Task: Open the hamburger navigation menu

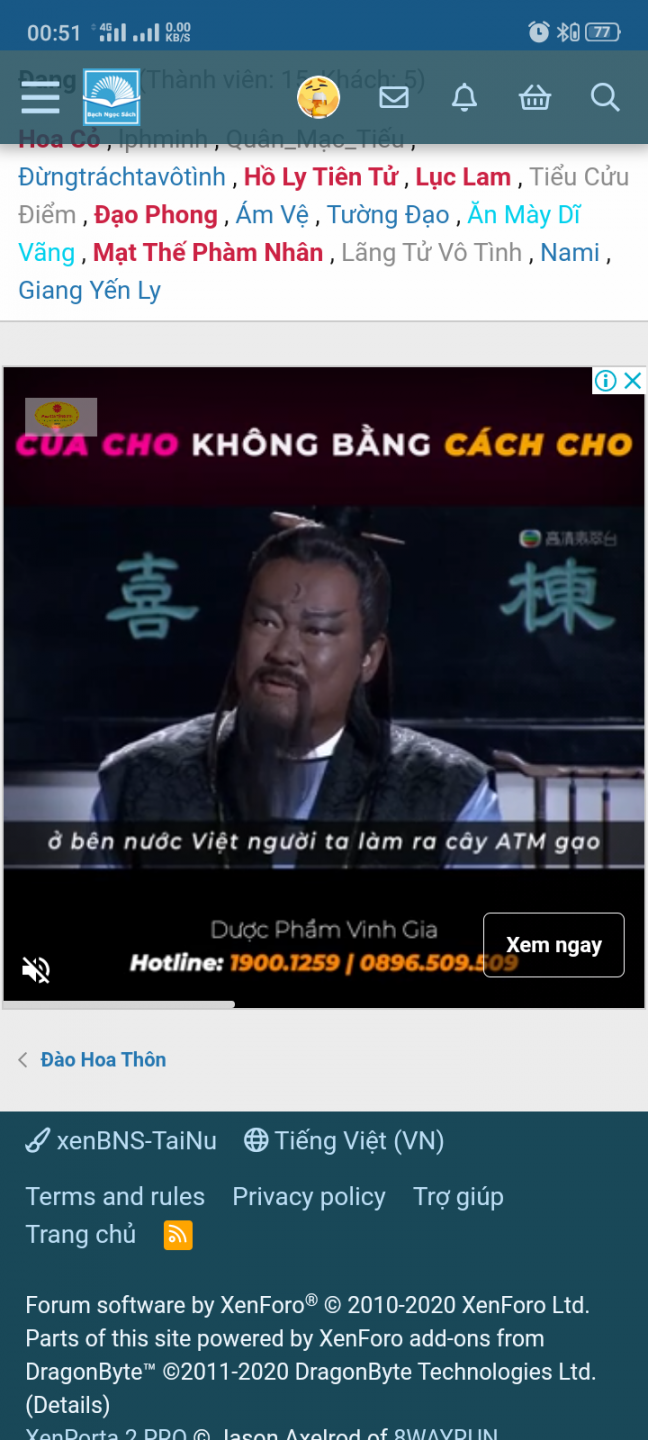Action: tap(40, 97)
